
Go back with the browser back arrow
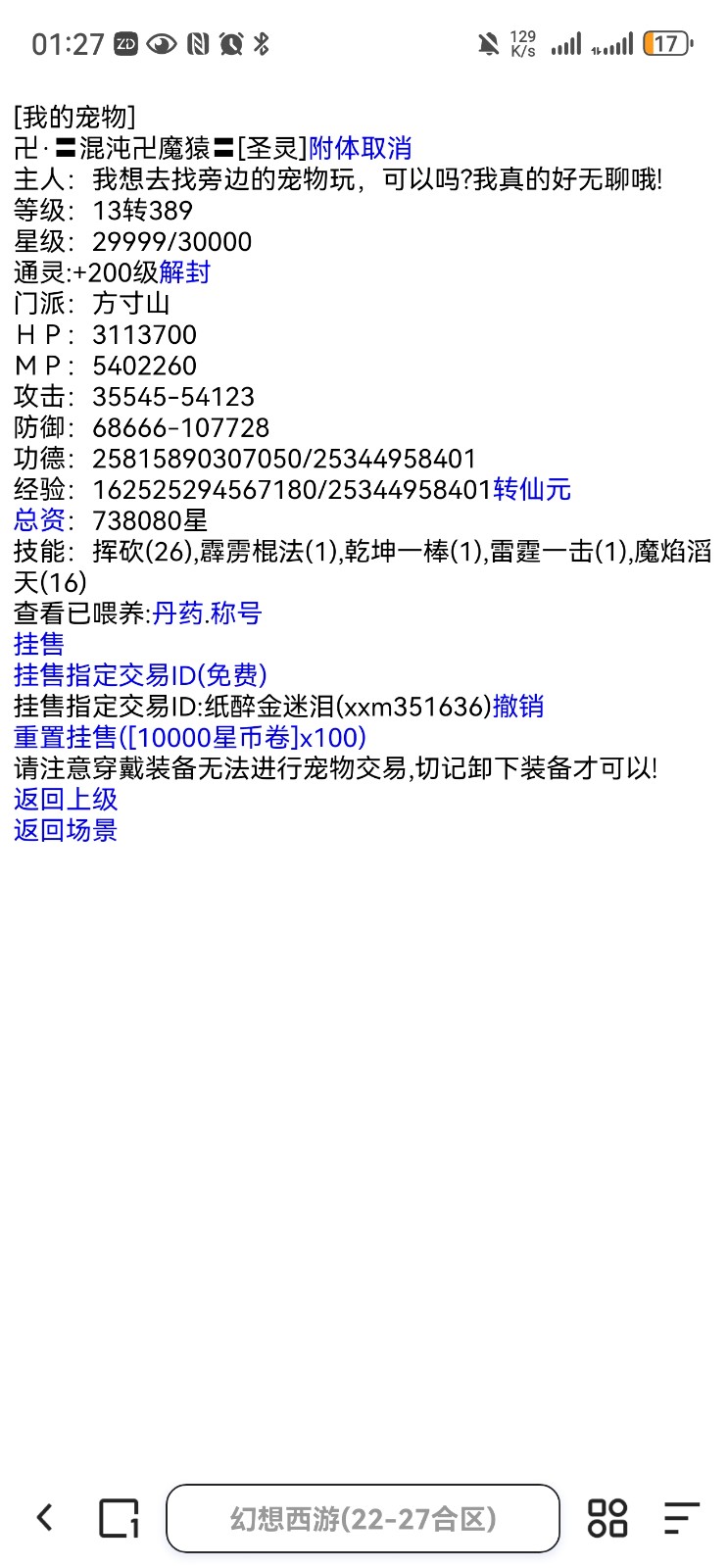pos(45,1518)
